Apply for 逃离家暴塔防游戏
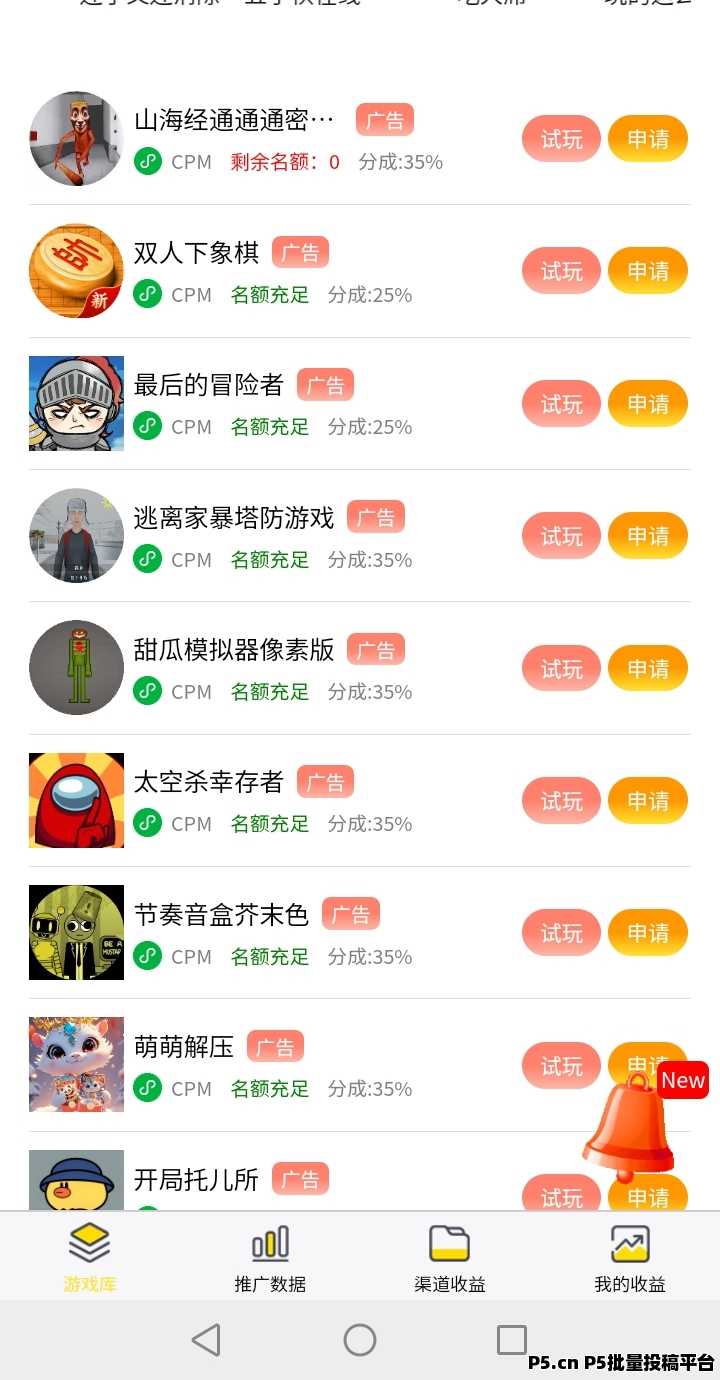720x1380 pixels. [647, 536]
